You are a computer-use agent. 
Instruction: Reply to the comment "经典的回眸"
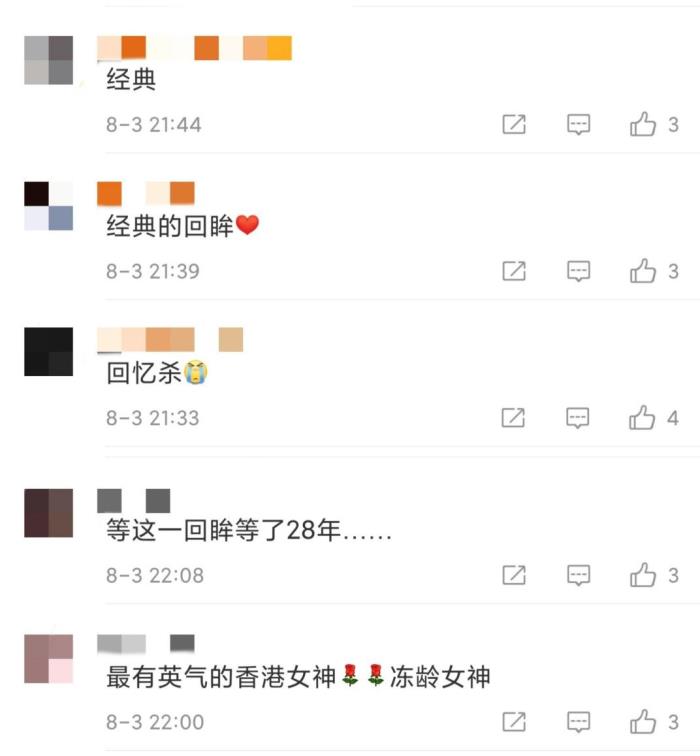(578, 271)
